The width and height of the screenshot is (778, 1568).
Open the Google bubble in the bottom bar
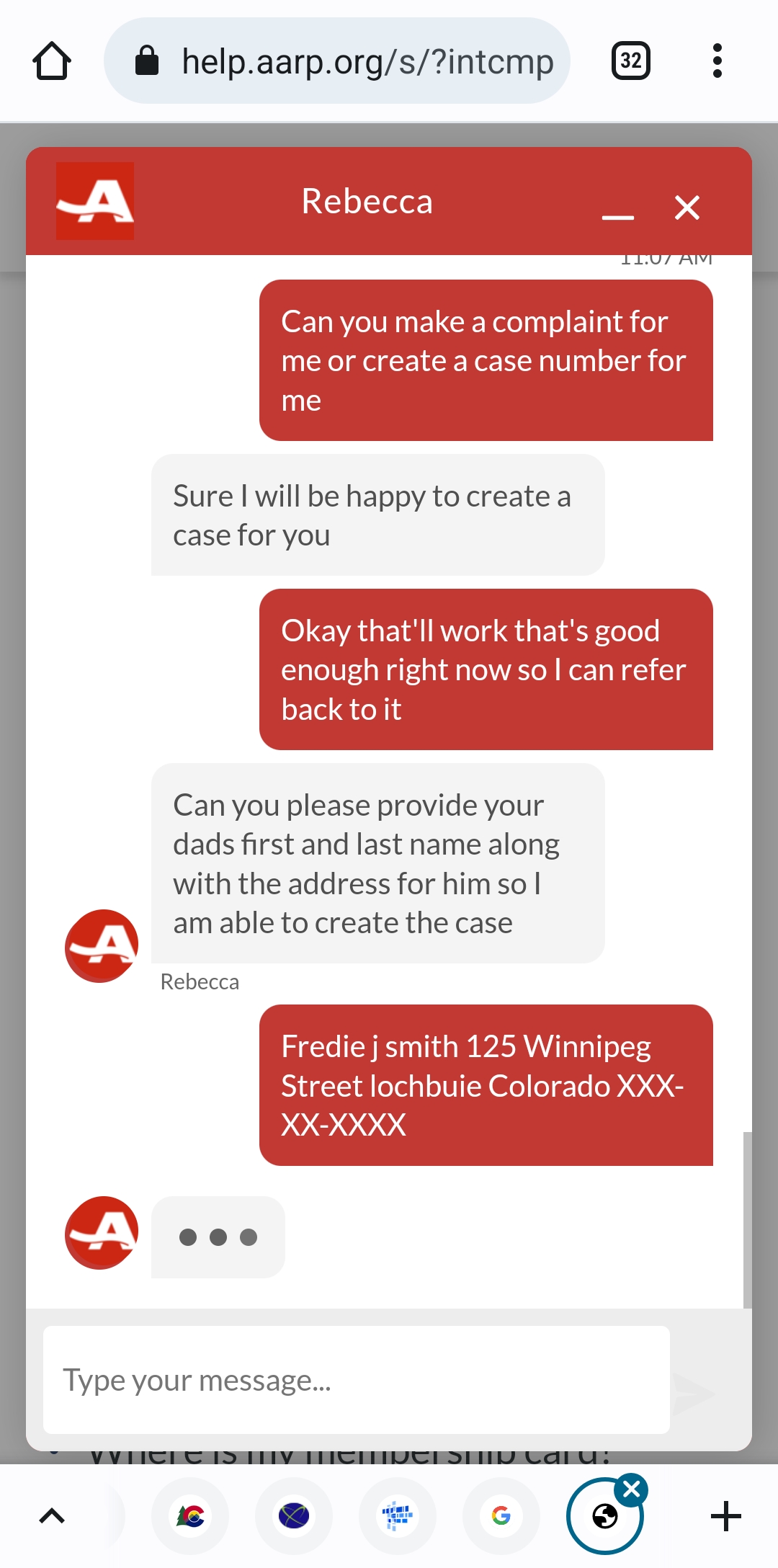pyautogui.click(x=501, y=1516)
